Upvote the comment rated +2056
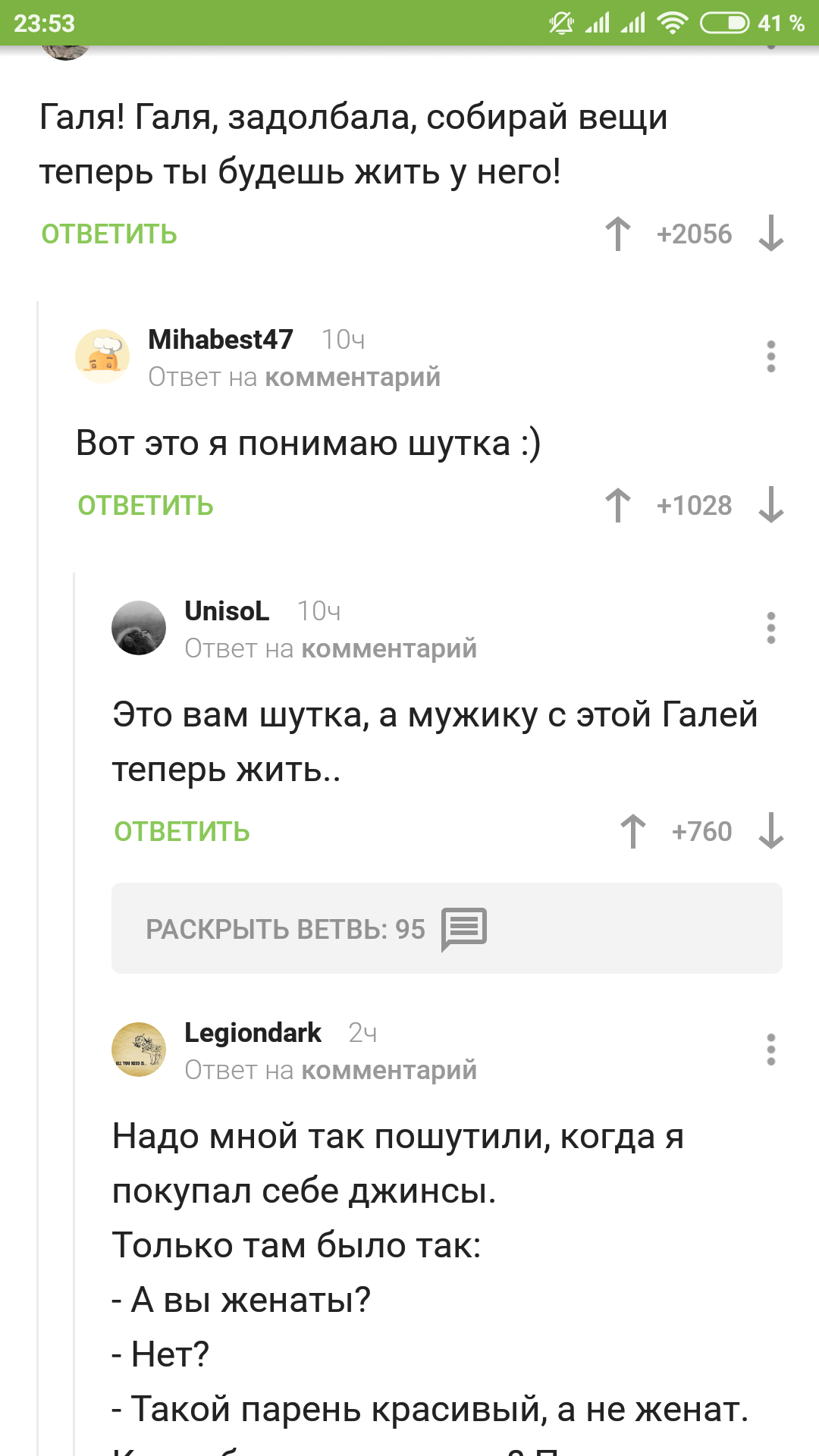Viewport: 819px width, 1456px height. [x=618, y=234]
